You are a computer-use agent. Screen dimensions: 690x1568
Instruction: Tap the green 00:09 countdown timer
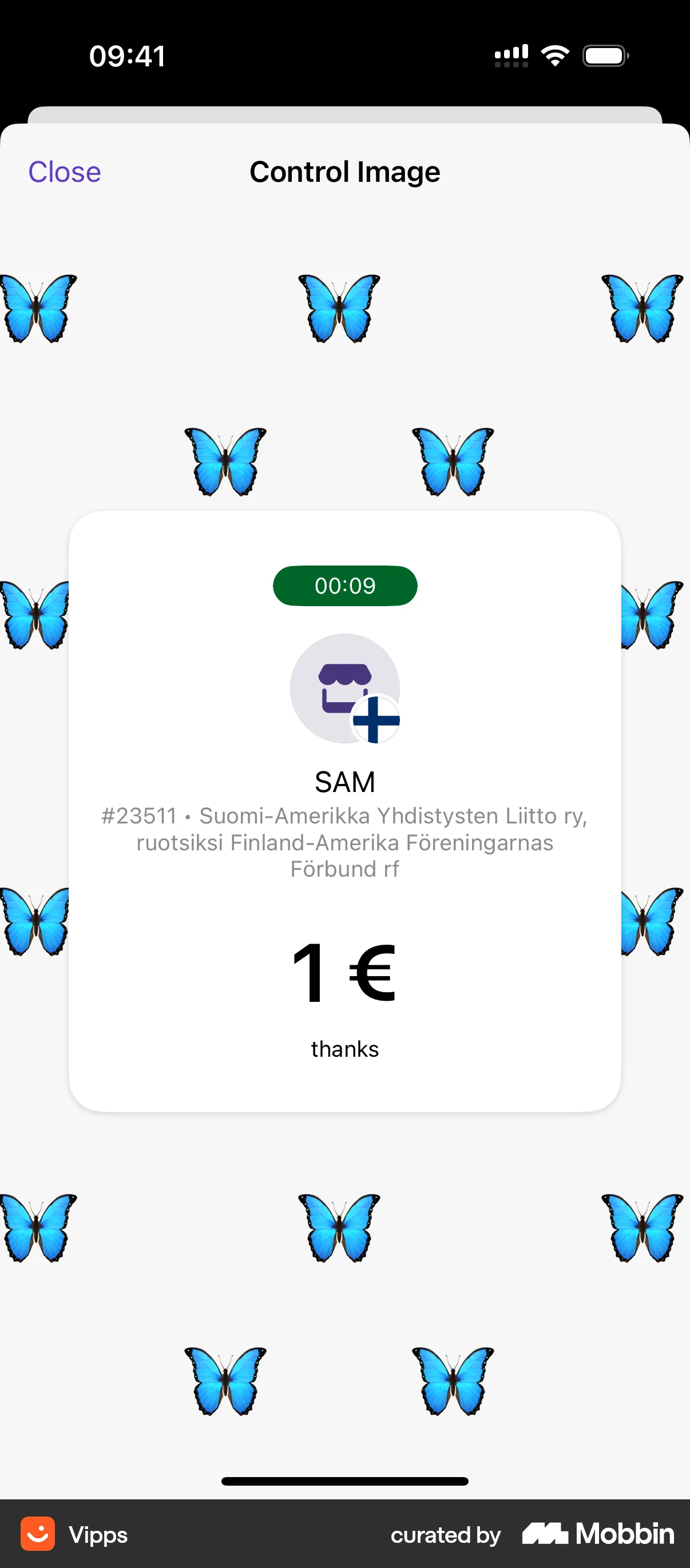pyautogui.click(x=344, y=586)
